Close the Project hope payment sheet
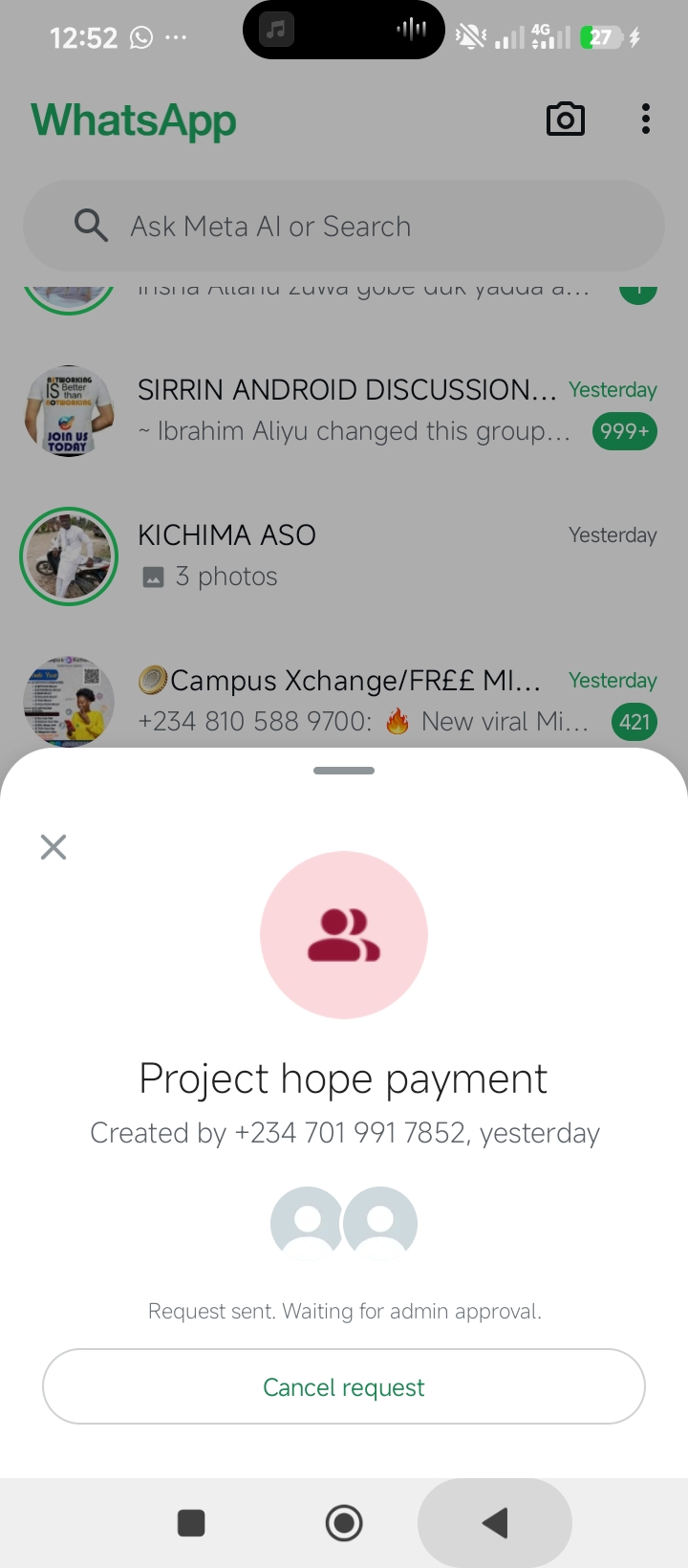The height and width of the screenshot is (1568, 688). 54,846
